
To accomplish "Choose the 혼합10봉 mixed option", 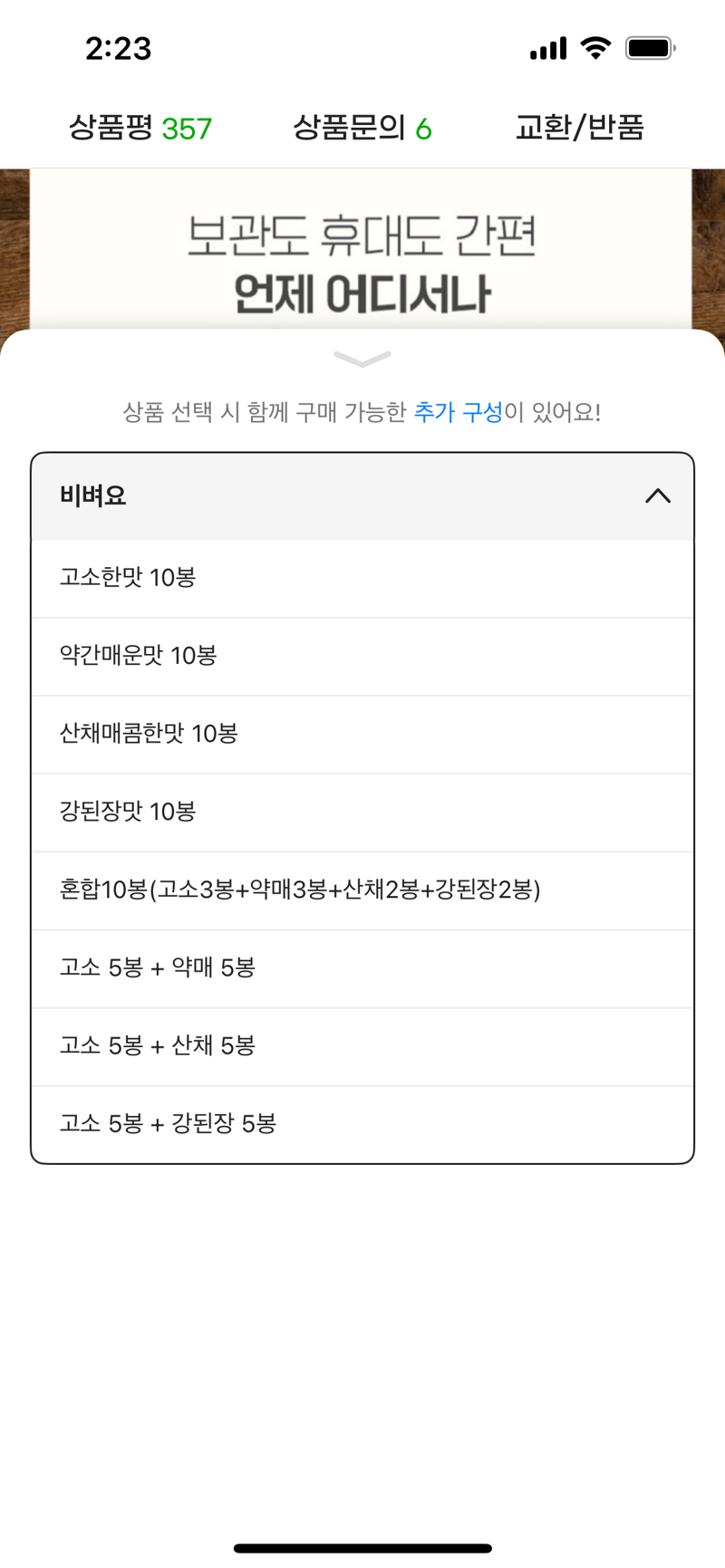I will click(362, 890).
